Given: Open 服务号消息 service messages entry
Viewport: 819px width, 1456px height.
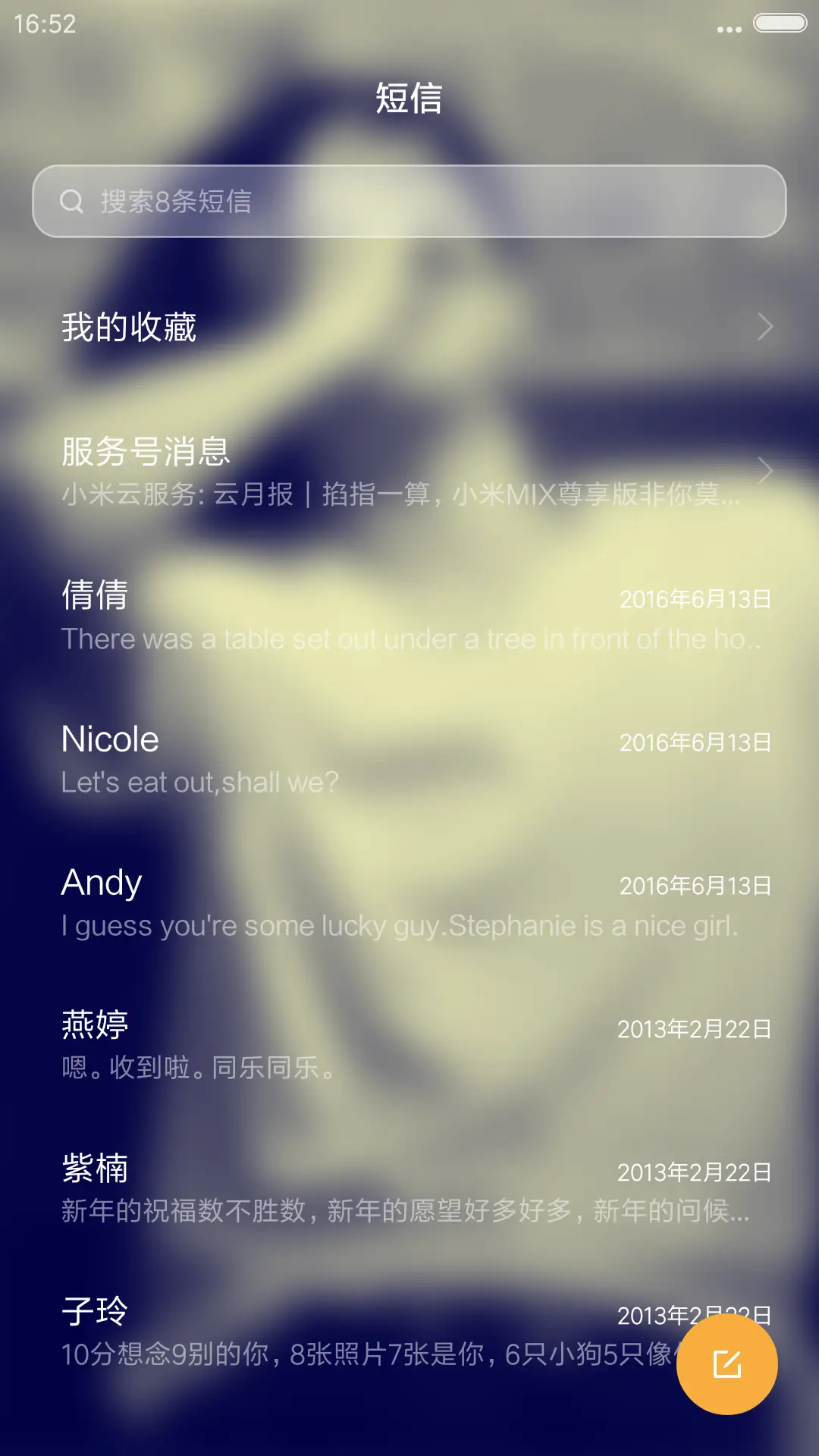Looking at the screenshot, I should 303,470.
